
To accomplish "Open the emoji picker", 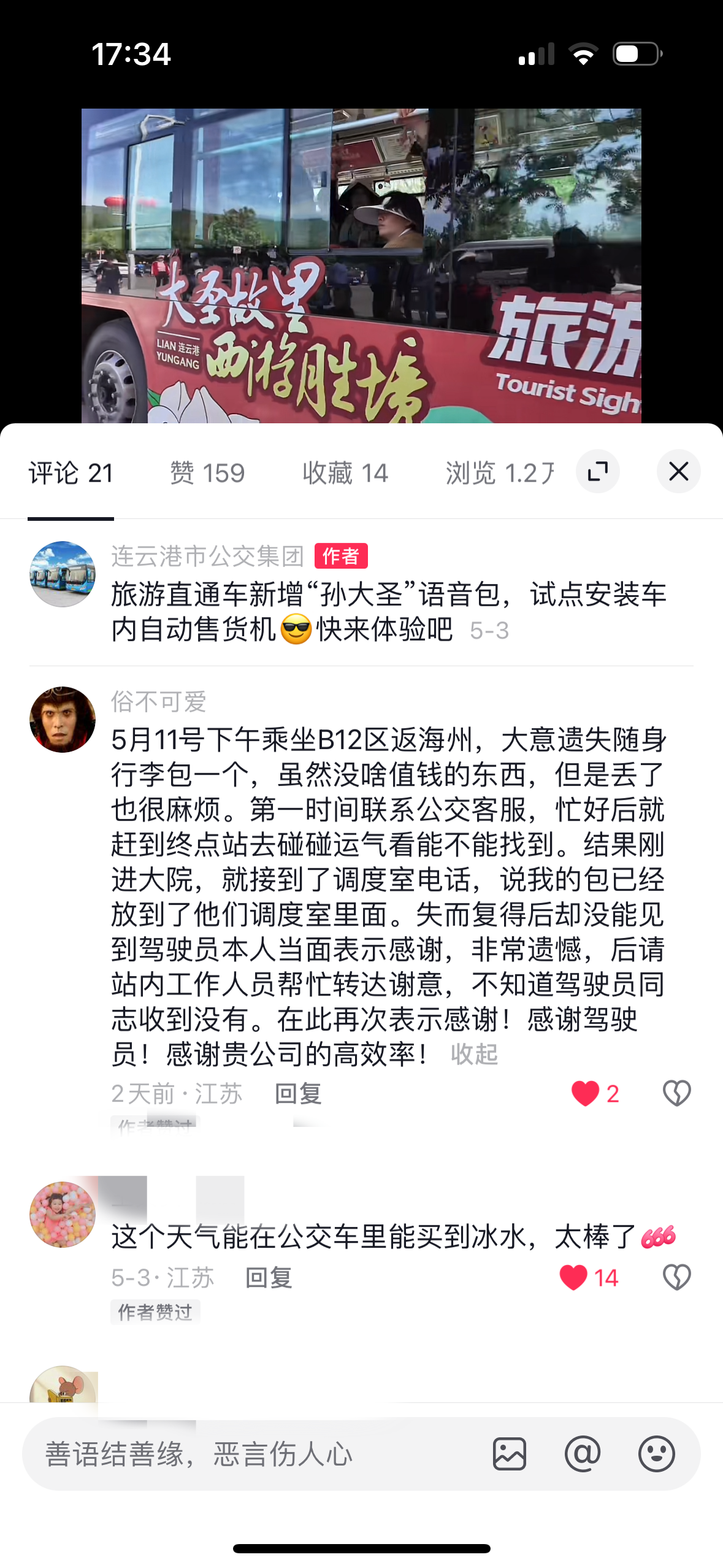I will tap(656, 1454).
